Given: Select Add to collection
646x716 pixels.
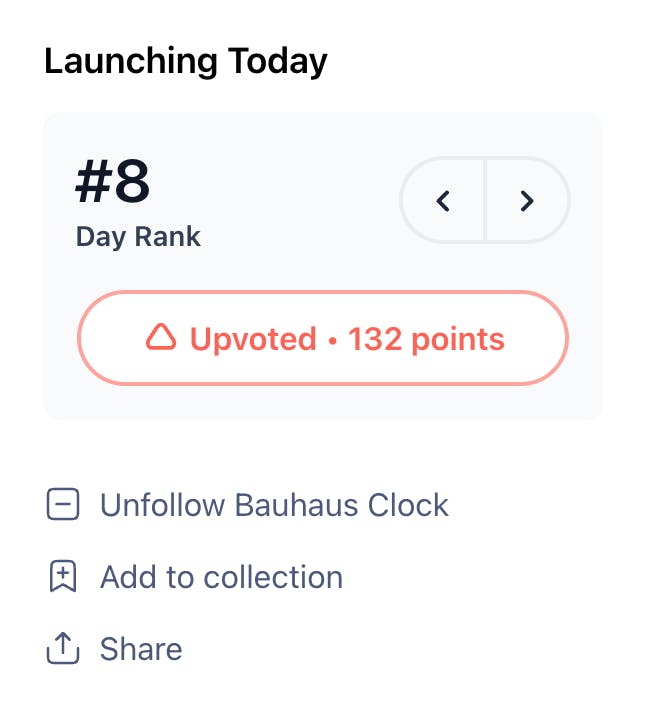Looking at the screenshot, I should click(x=195, y=577).
